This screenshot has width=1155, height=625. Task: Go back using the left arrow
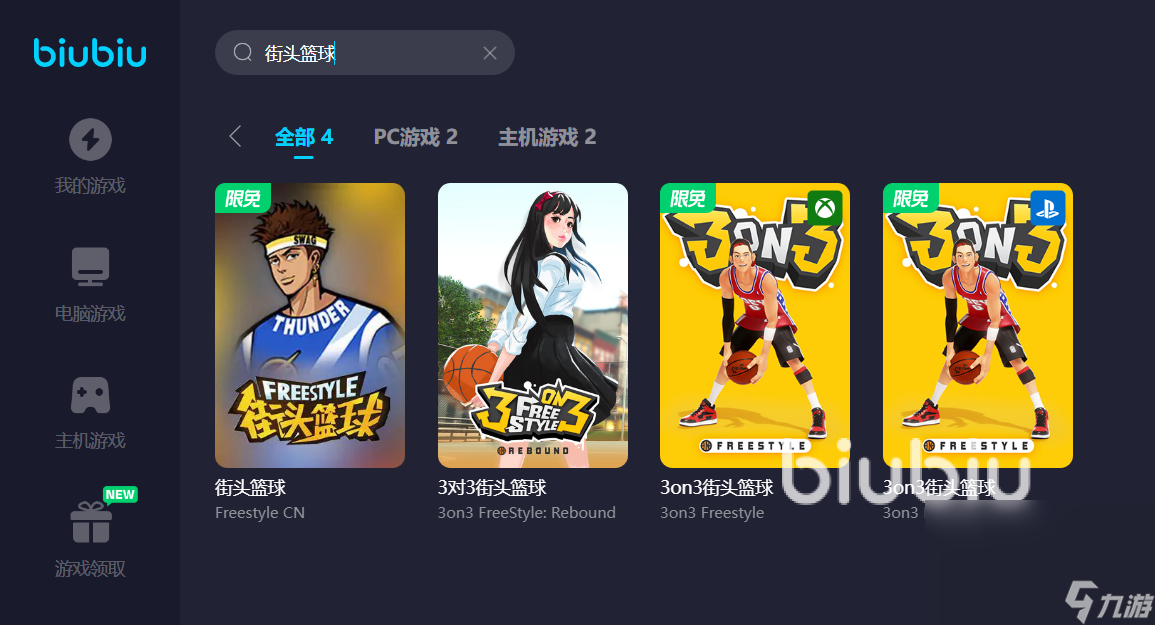click(x=235, y=137)
